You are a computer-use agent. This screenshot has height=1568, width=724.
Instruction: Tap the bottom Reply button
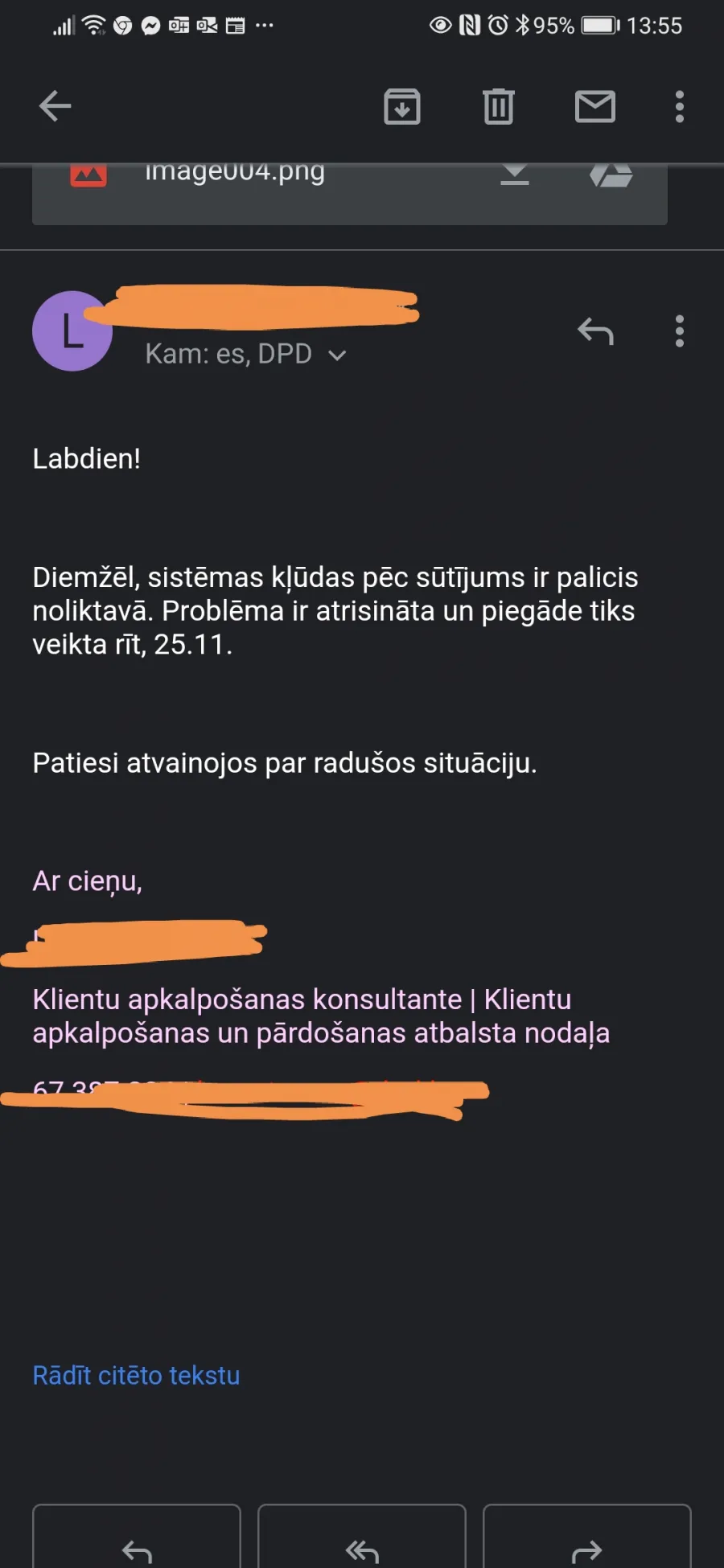pos(137,1536)
